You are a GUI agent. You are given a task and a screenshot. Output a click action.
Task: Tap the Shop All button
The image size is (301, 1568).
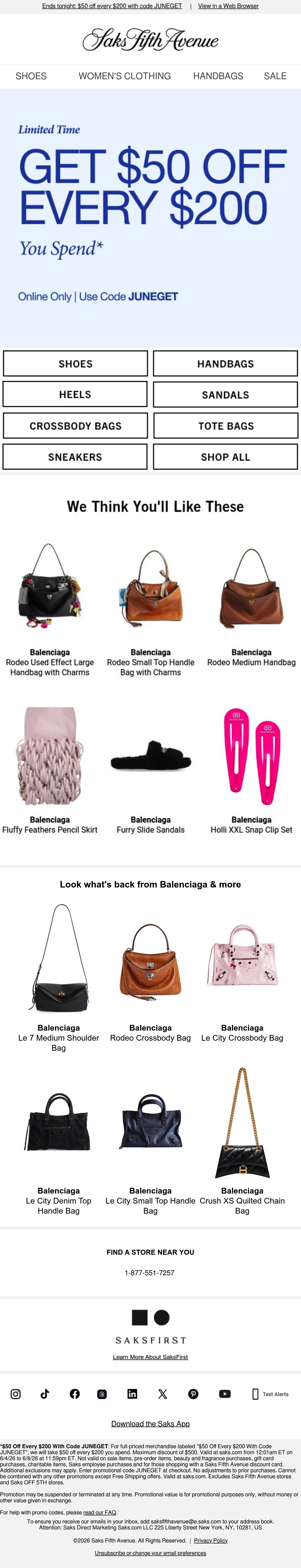[225, 457]
